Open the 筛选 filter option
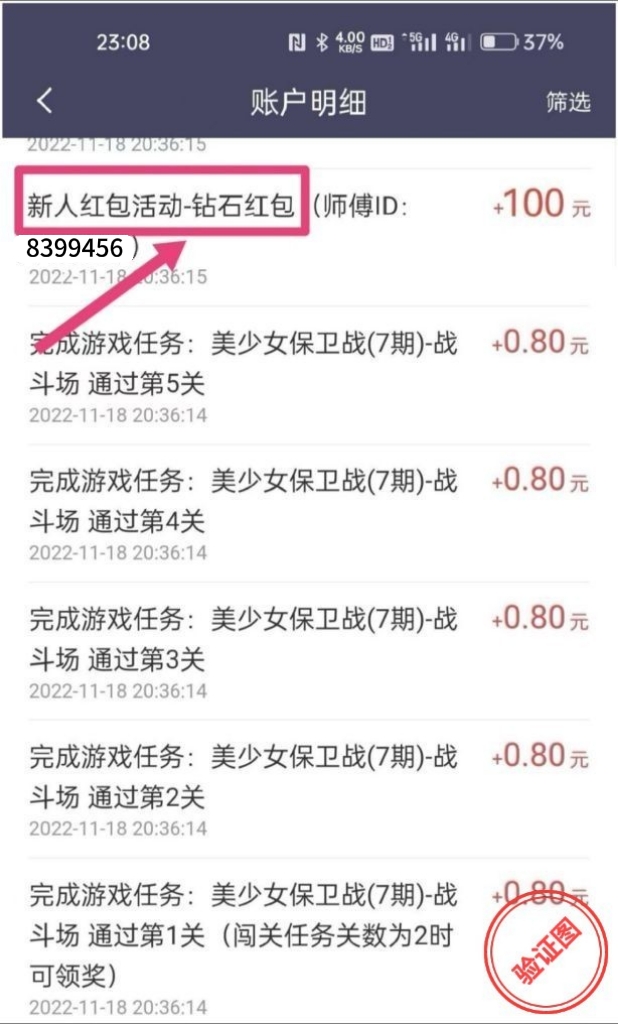 (568, 102)
